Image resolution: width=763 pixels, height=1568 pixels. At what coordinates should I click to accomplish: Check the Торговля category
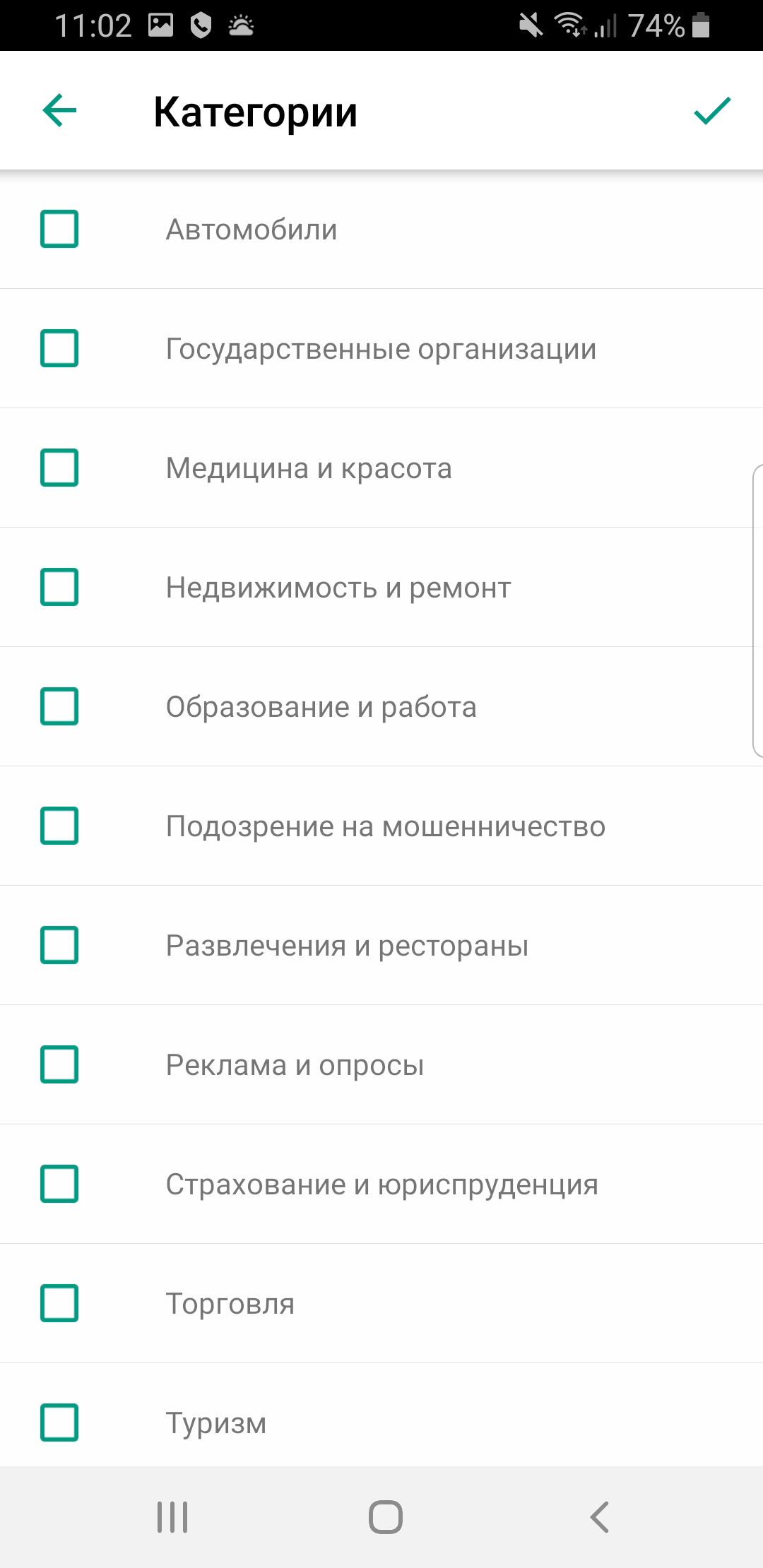tap(59, 1303)
